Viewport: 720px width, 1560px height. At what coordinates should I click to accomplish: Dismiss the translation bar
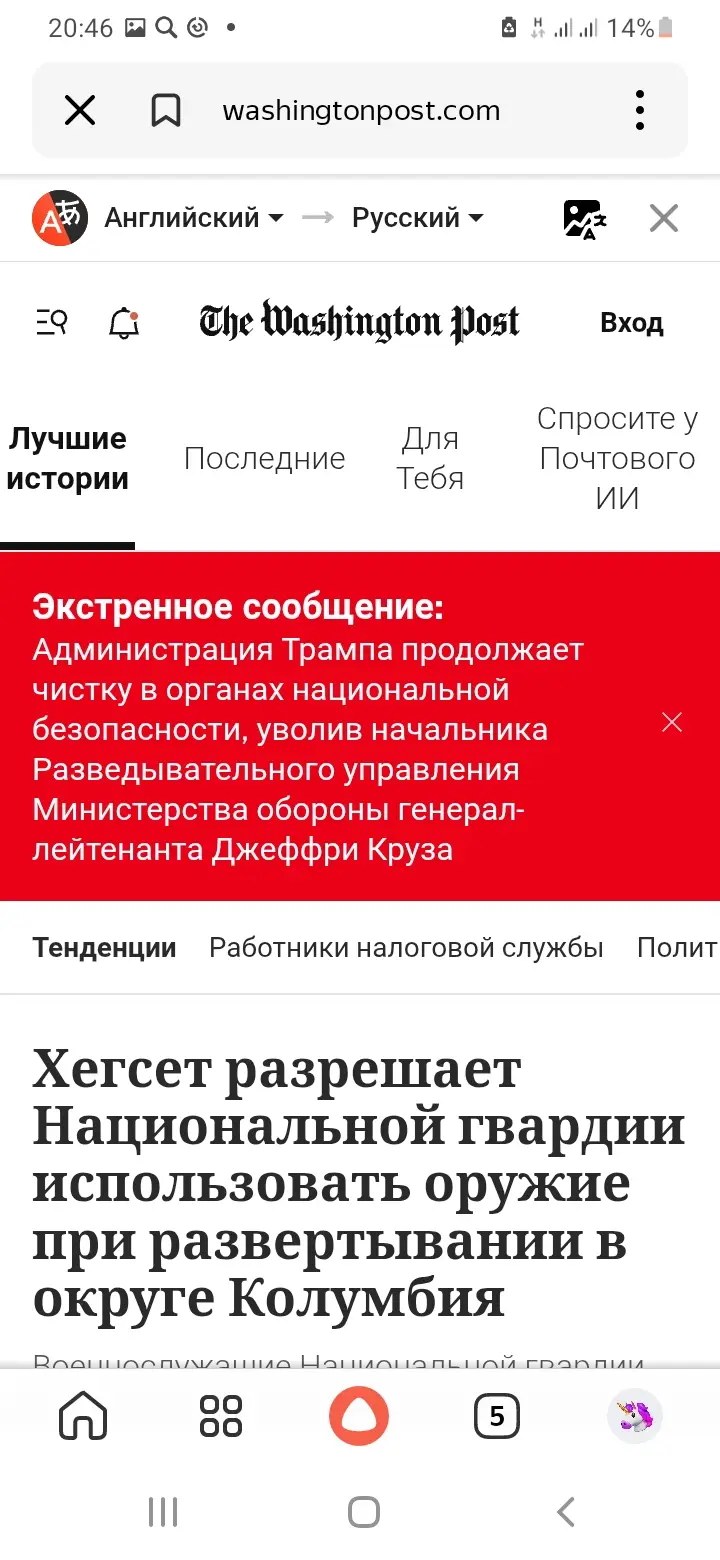point(664,218)
